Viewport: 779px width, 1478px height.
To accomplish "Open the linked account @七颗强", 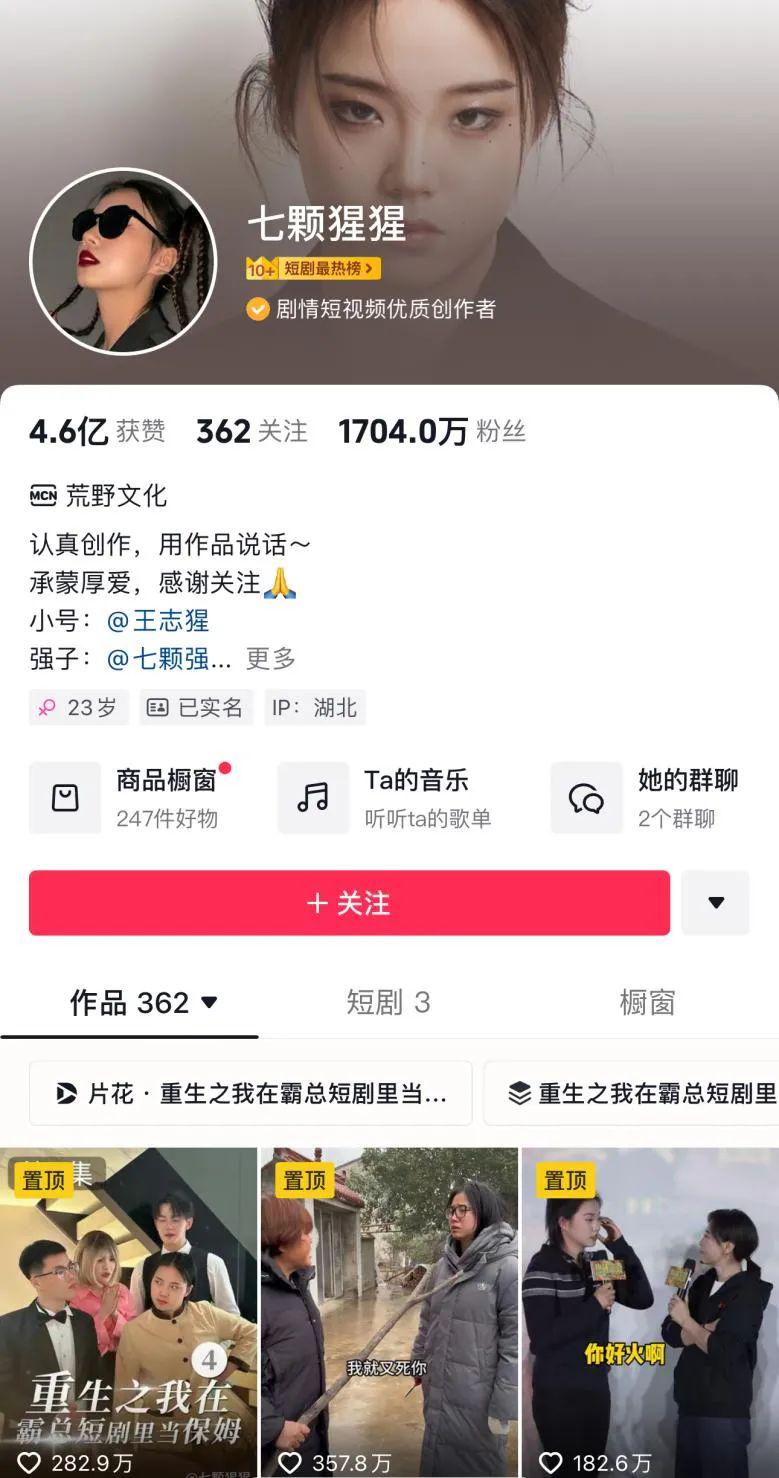I will pyautogui.click(x=169, y=658).
